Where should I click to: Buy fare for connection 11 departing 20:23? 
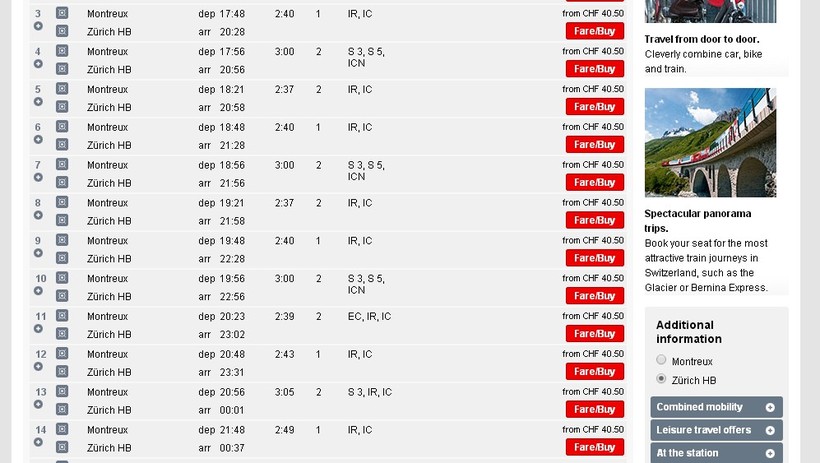pyautogui.click(x=594, y=334)
